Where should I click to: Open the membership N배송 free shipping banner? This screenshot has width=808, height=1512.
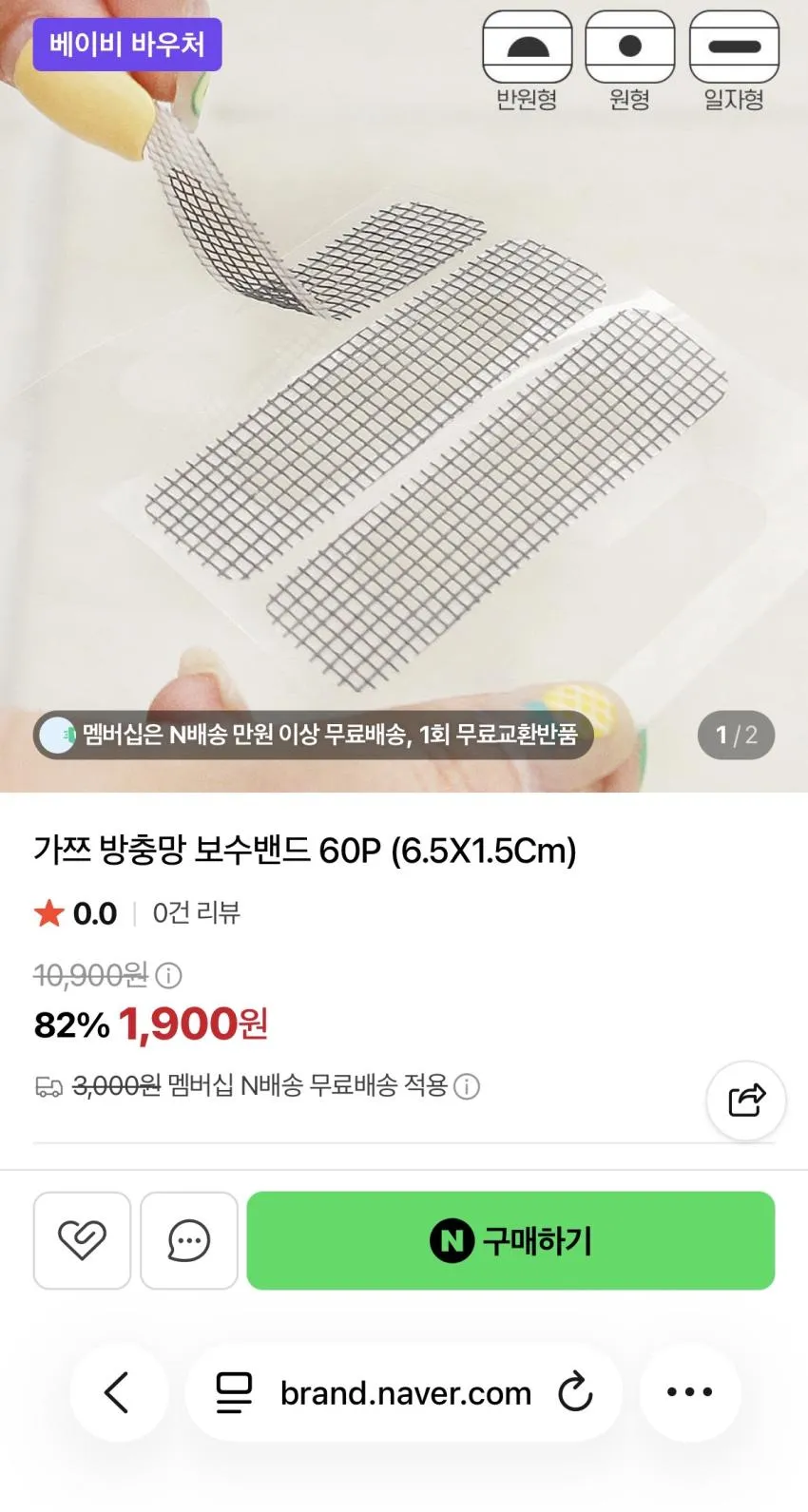click(x=314, y=735)
